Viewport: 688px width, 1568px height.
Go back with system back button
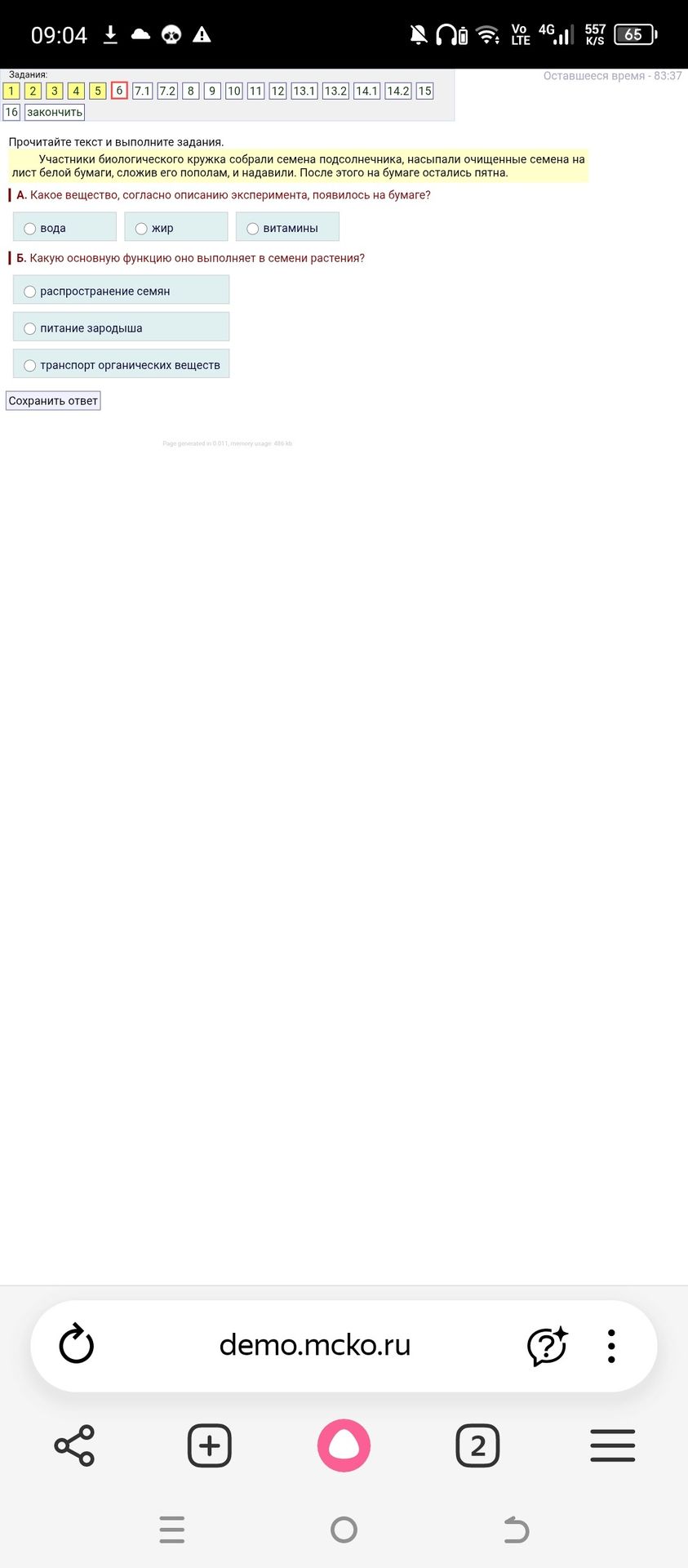pyautogui.click(x=516, y=1530)
